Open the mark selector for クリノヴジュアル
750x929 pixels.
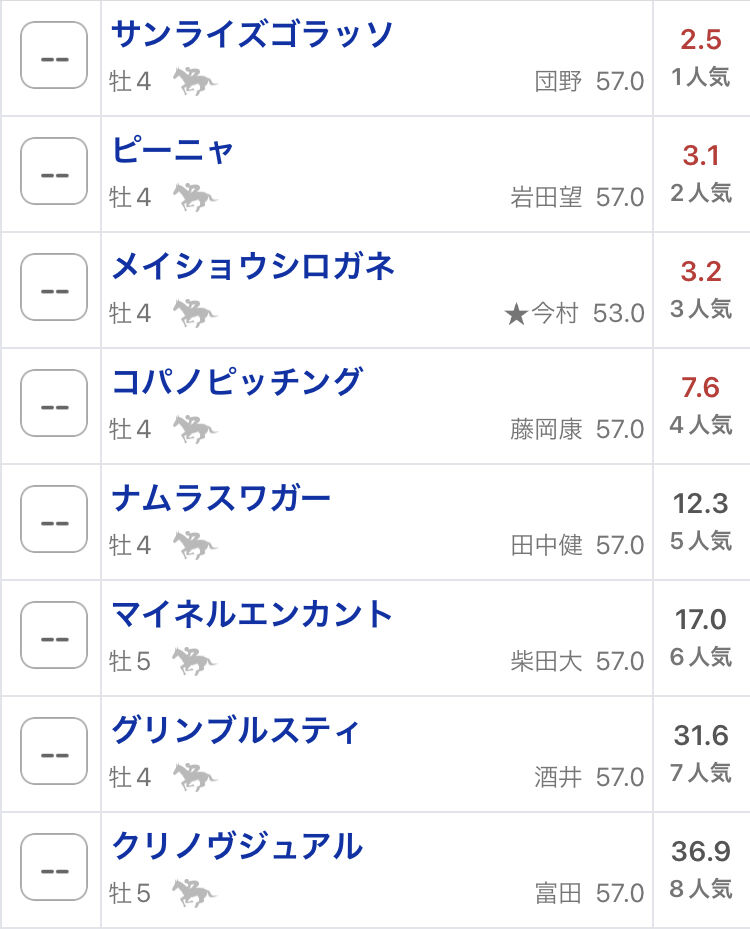click(x=54, y=867)
